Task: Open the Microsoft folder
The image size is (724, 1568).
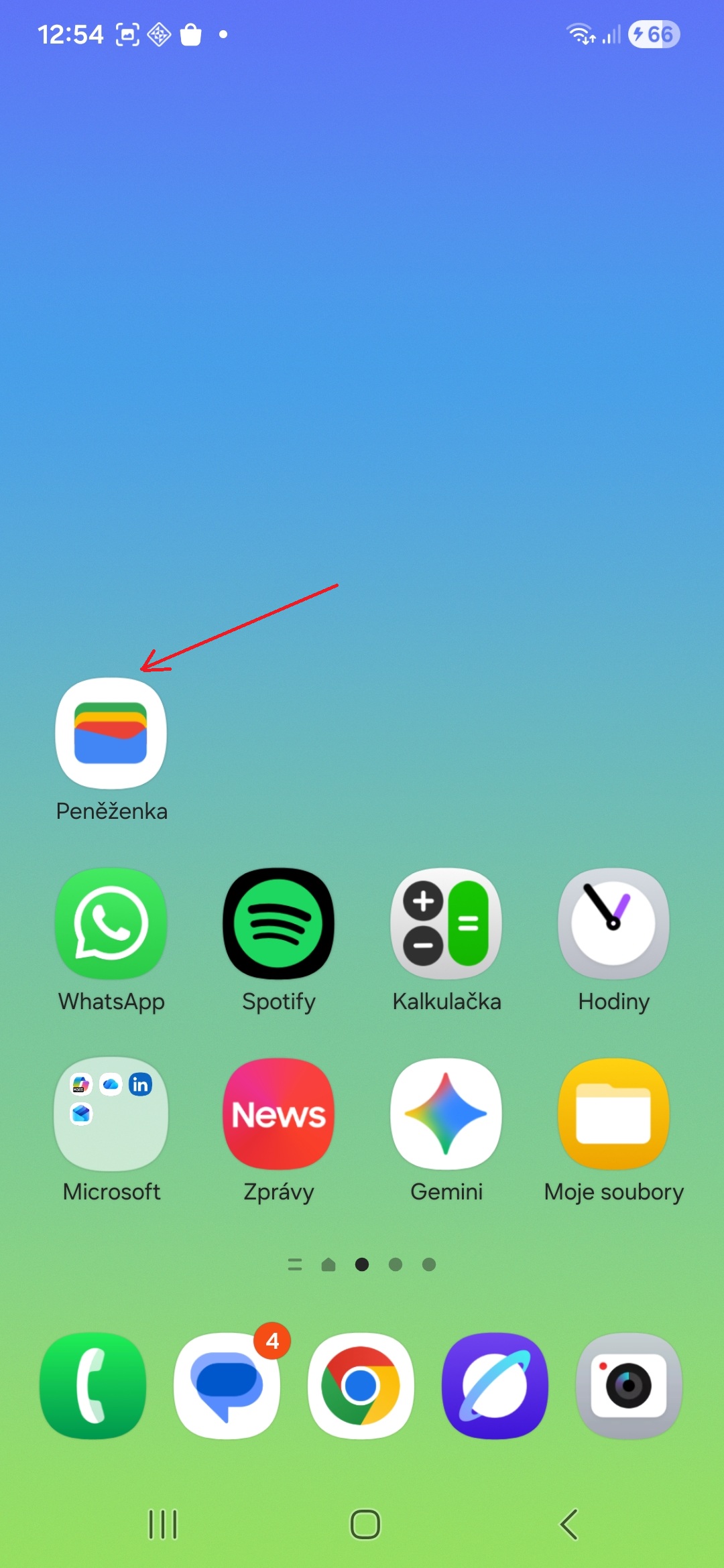Action: (x=111, y=1114)
